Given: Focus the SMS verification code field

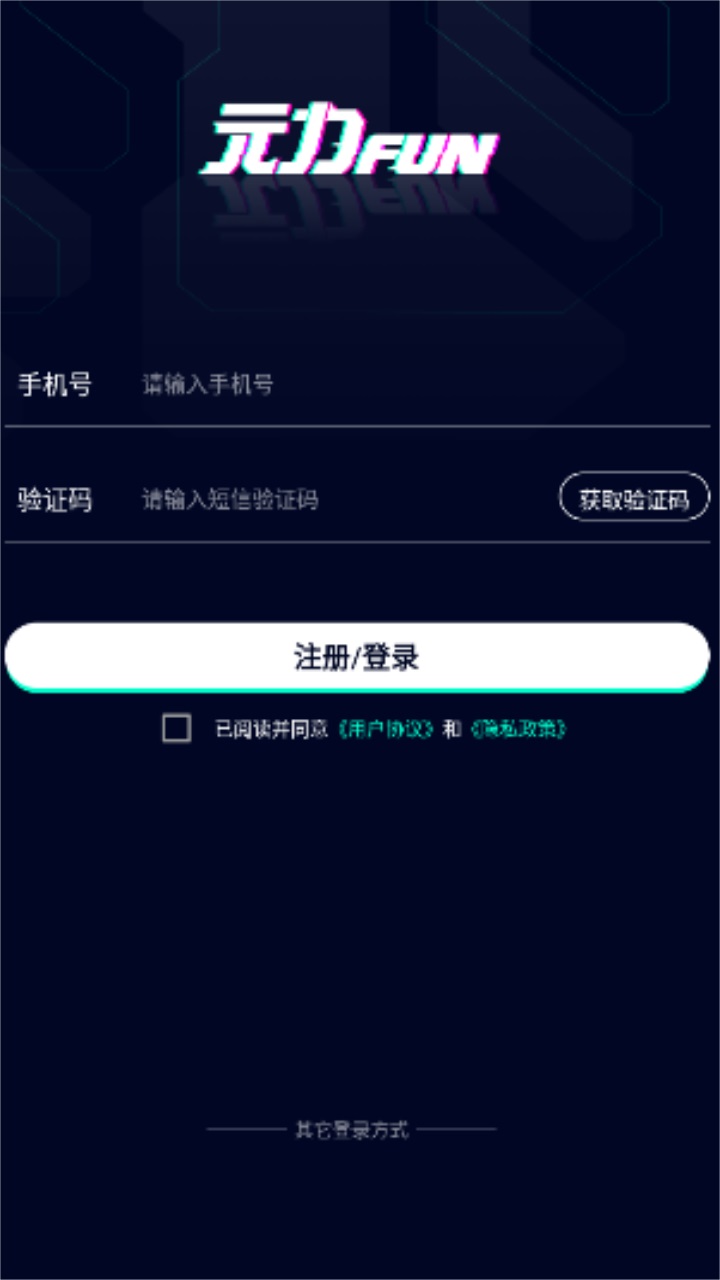Looking at the screenshot, I should [340, 499].
